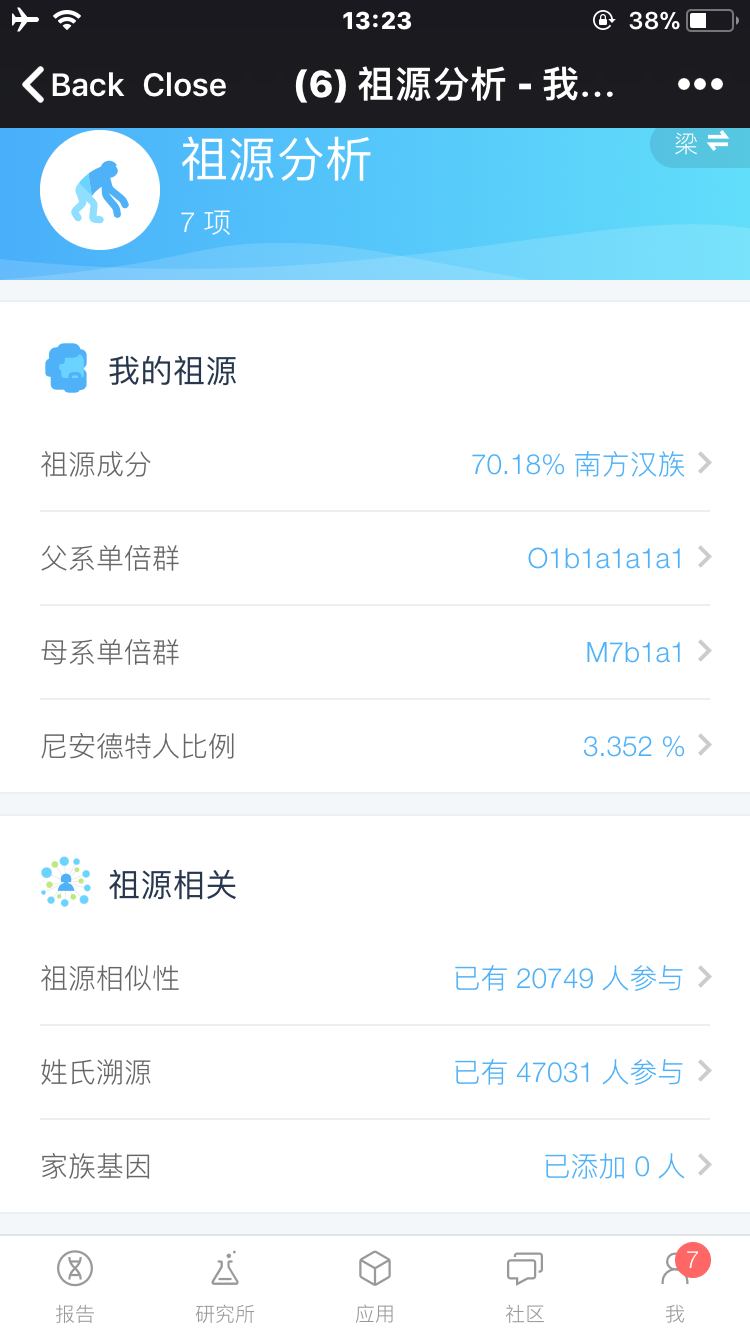Open 母系单倍群 maternal haplogroup row
This screenshot has height=1334, width=750.
pyautogui.click(x=375, y=652)
